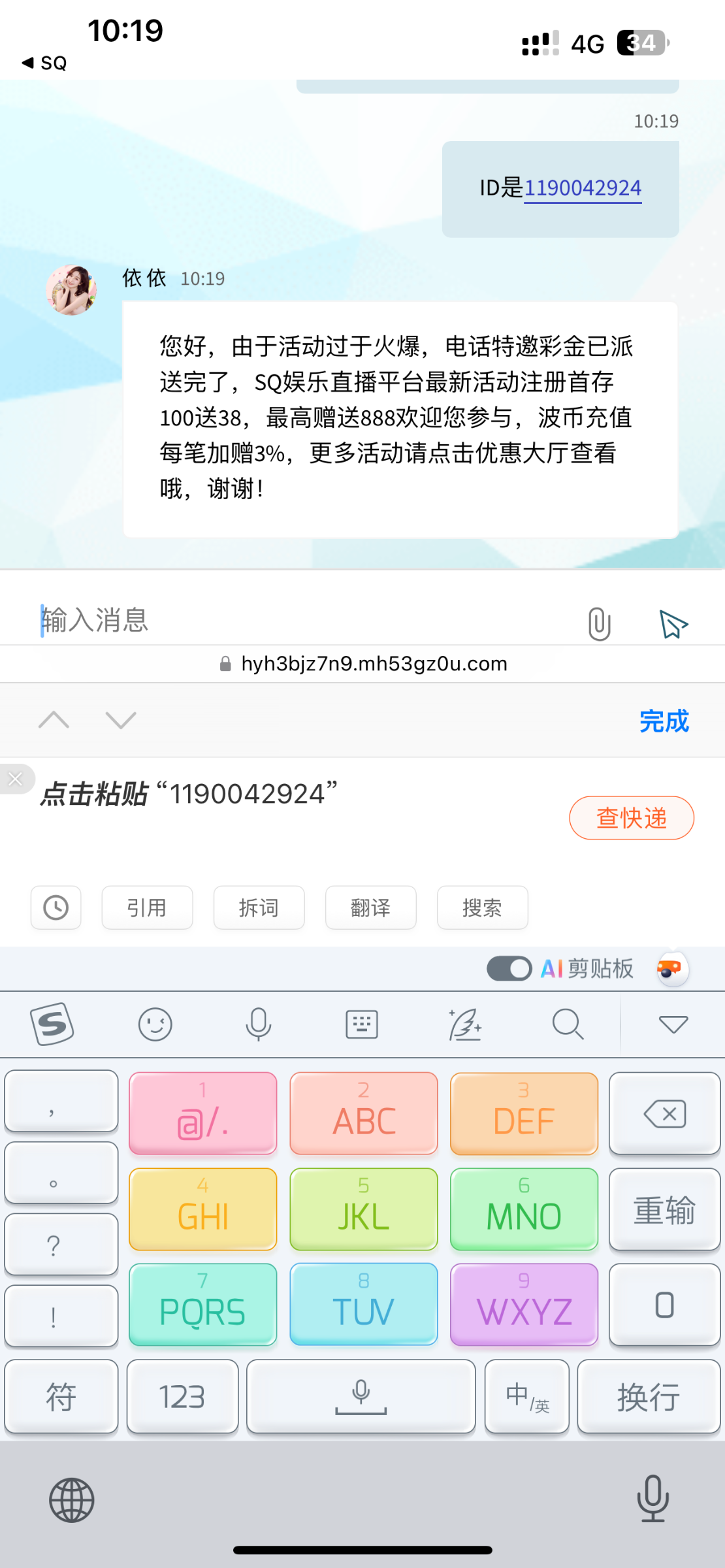Image resolution: width=725 pixels, height=1568 pixels.
Task: Switch the keyboard to 123 numbers
Action: [182, 1397]
